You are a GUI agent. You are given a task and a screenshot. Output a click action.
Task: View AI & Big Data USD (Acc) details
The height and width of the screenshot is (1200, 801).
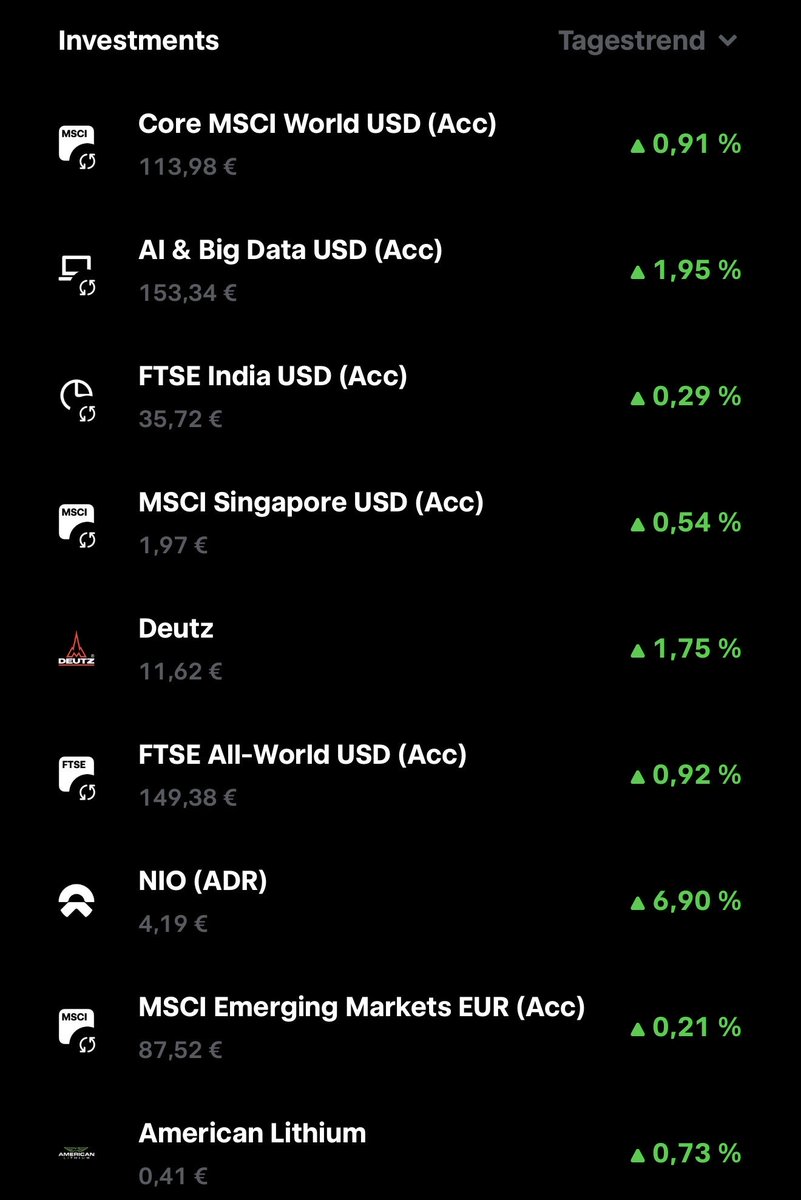pos(290,250)
